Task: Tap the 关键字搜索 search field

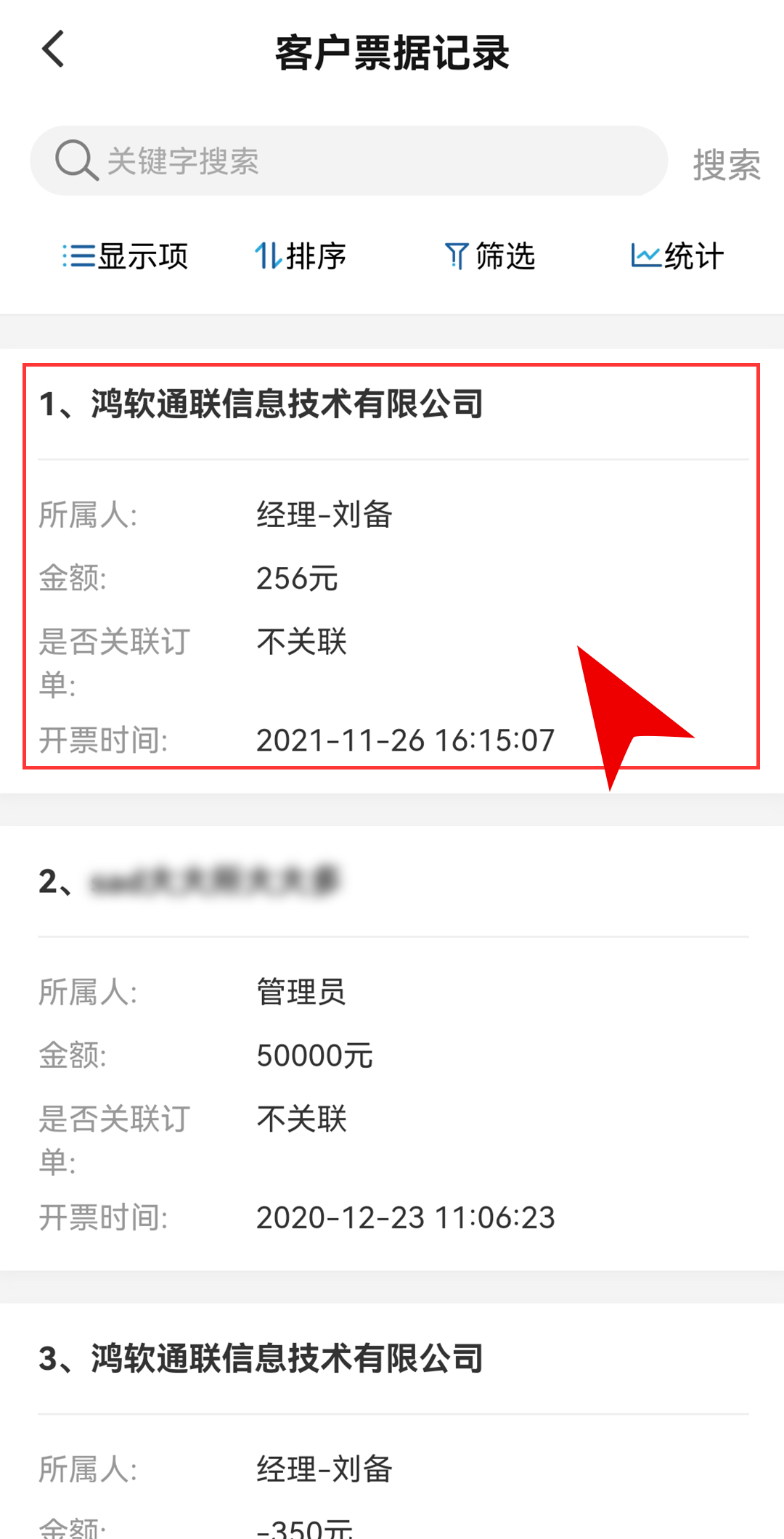Action: [348, 160]
